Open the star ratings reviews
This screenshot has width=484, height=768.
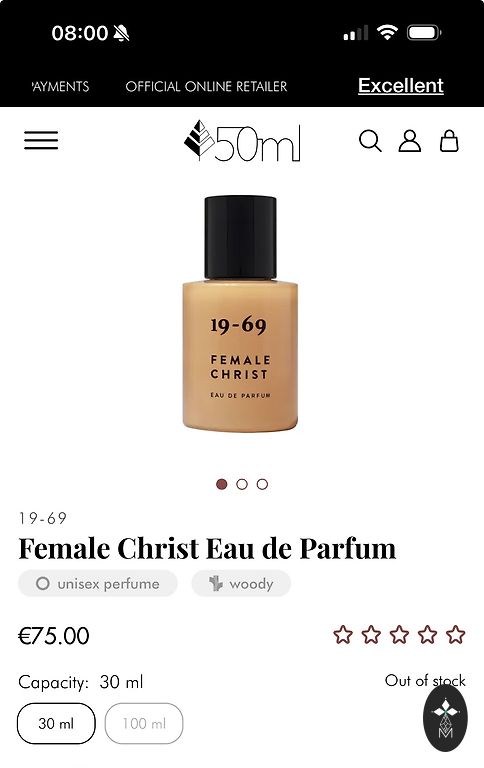pos(399,635)
